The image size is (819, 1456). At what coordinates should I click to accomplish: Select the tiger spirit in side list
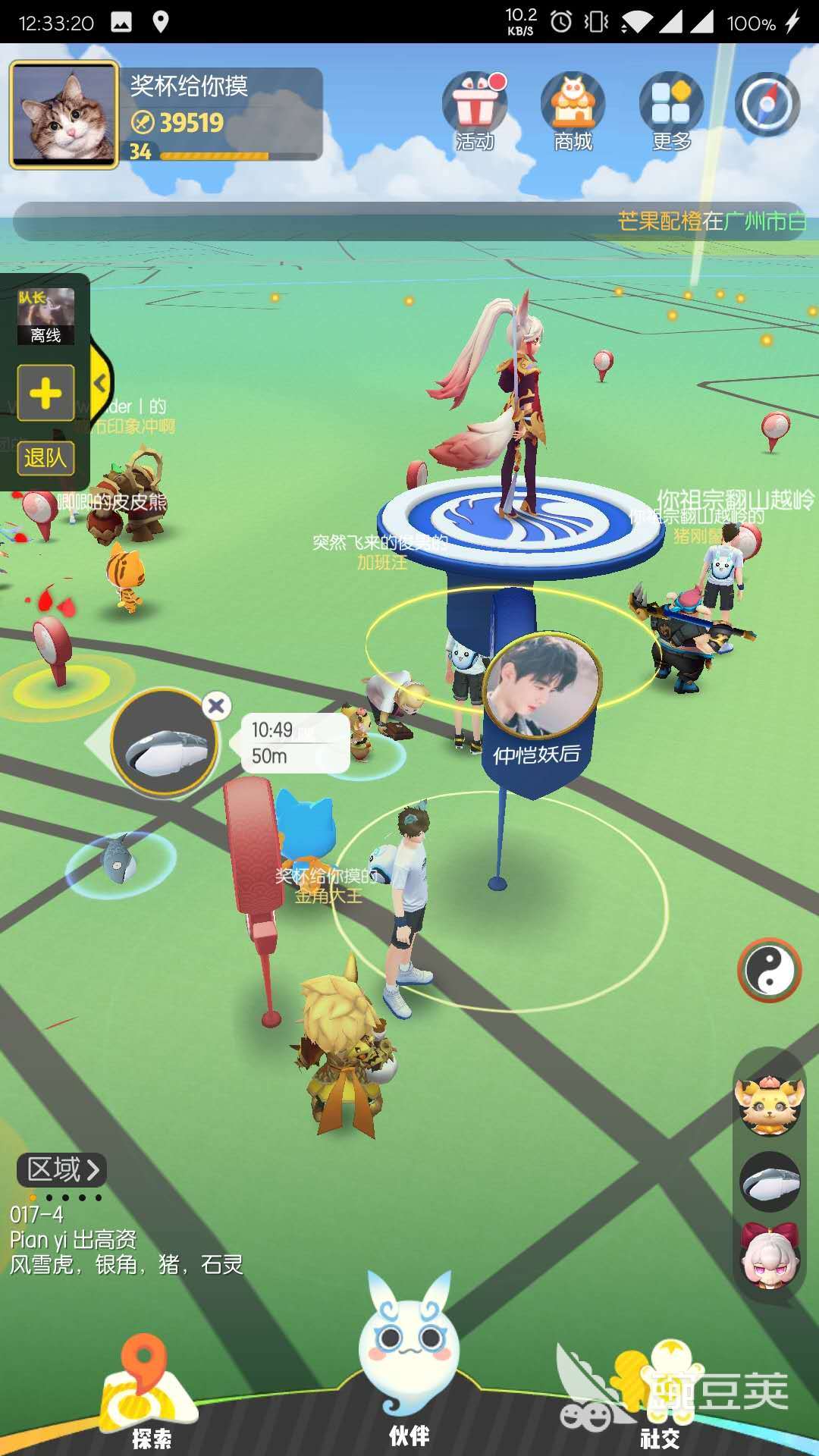(x=769, y=1104)
